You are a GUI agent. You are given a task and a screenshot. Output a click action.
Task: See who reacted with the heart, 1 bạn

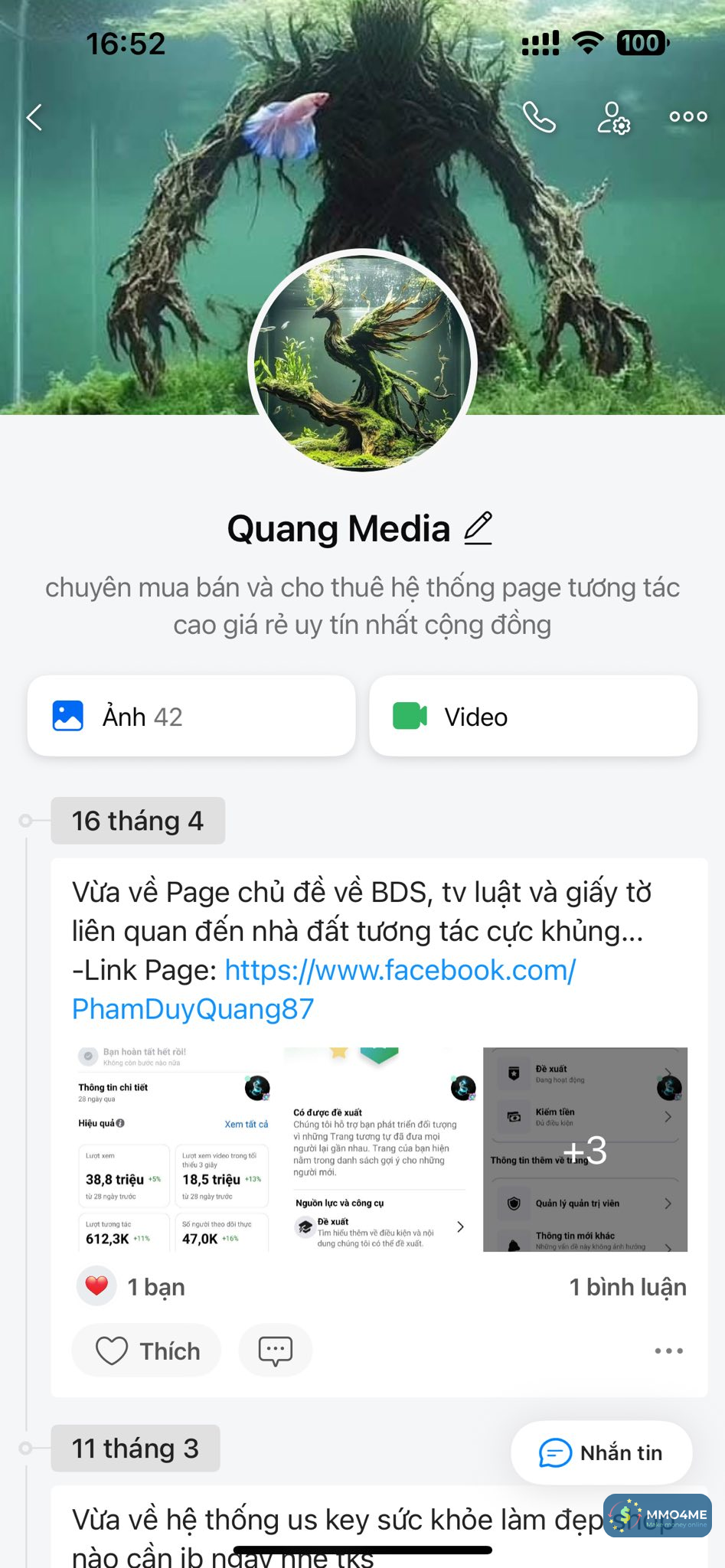pyautogui.click(x=132, y=1287)
